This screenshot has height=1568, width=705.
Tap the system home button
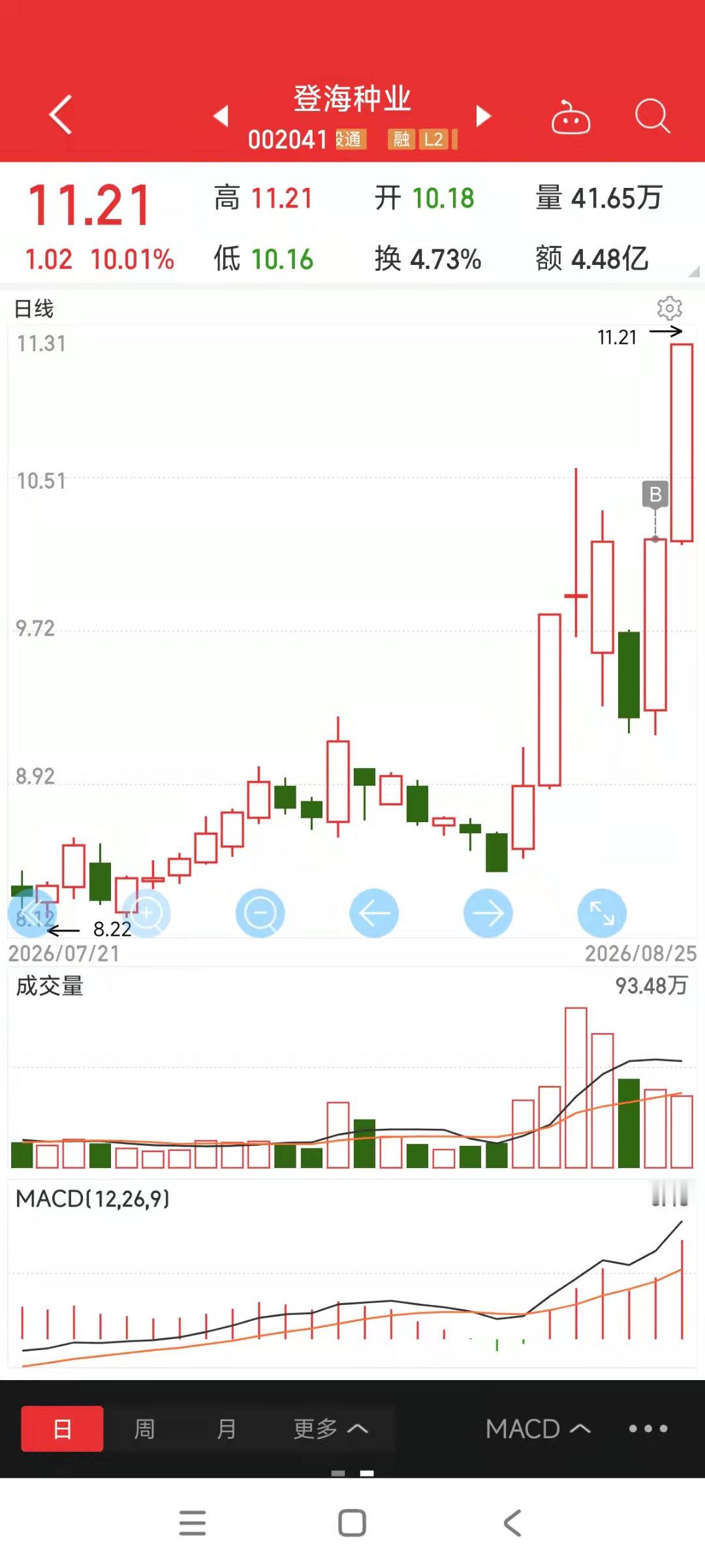352,1523
